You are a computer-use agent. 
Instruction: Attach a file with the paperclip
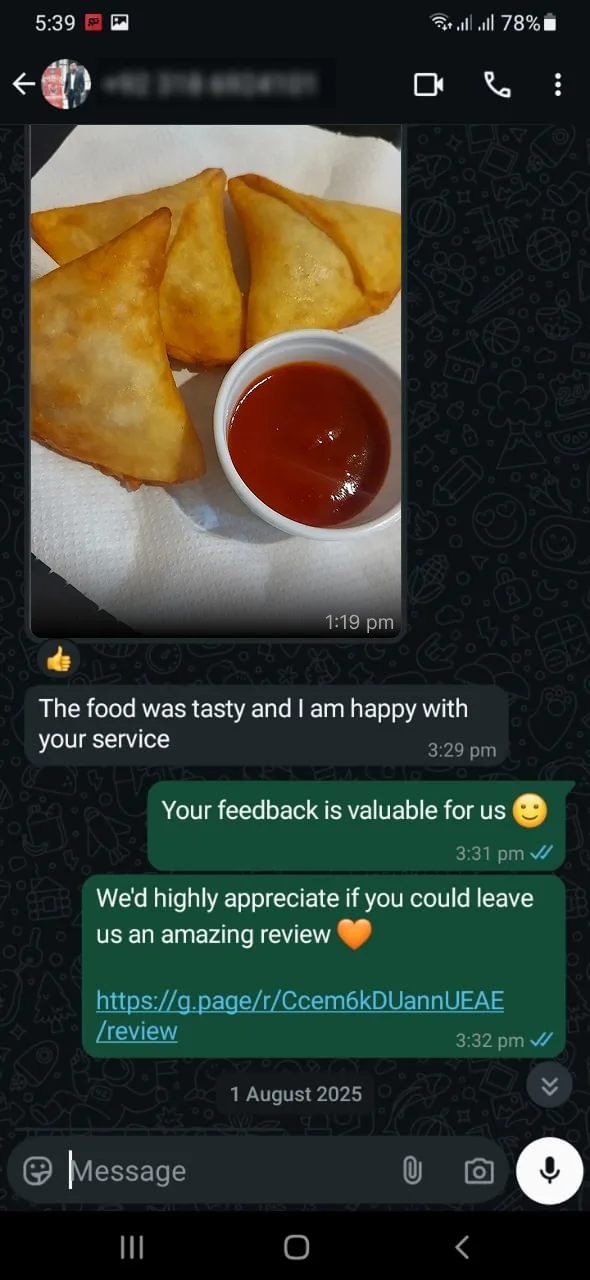tap(412, 1171)
